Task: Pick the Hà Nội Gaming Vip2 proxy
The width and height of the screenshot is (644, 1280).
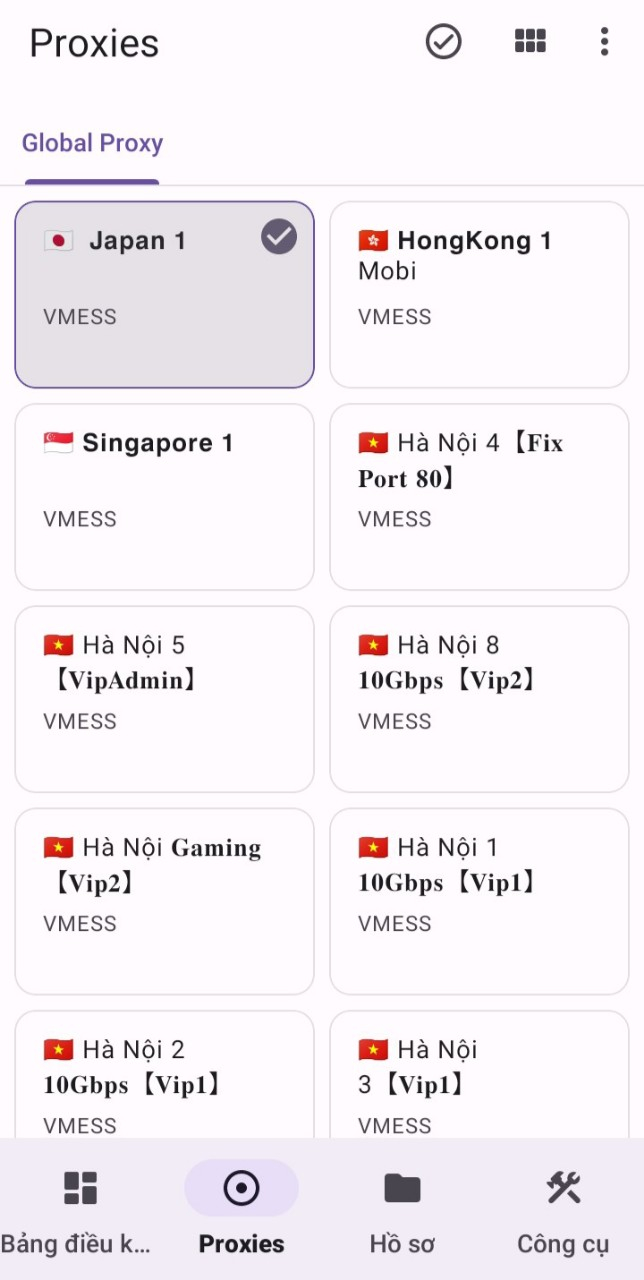Action: tap(164, 901)
